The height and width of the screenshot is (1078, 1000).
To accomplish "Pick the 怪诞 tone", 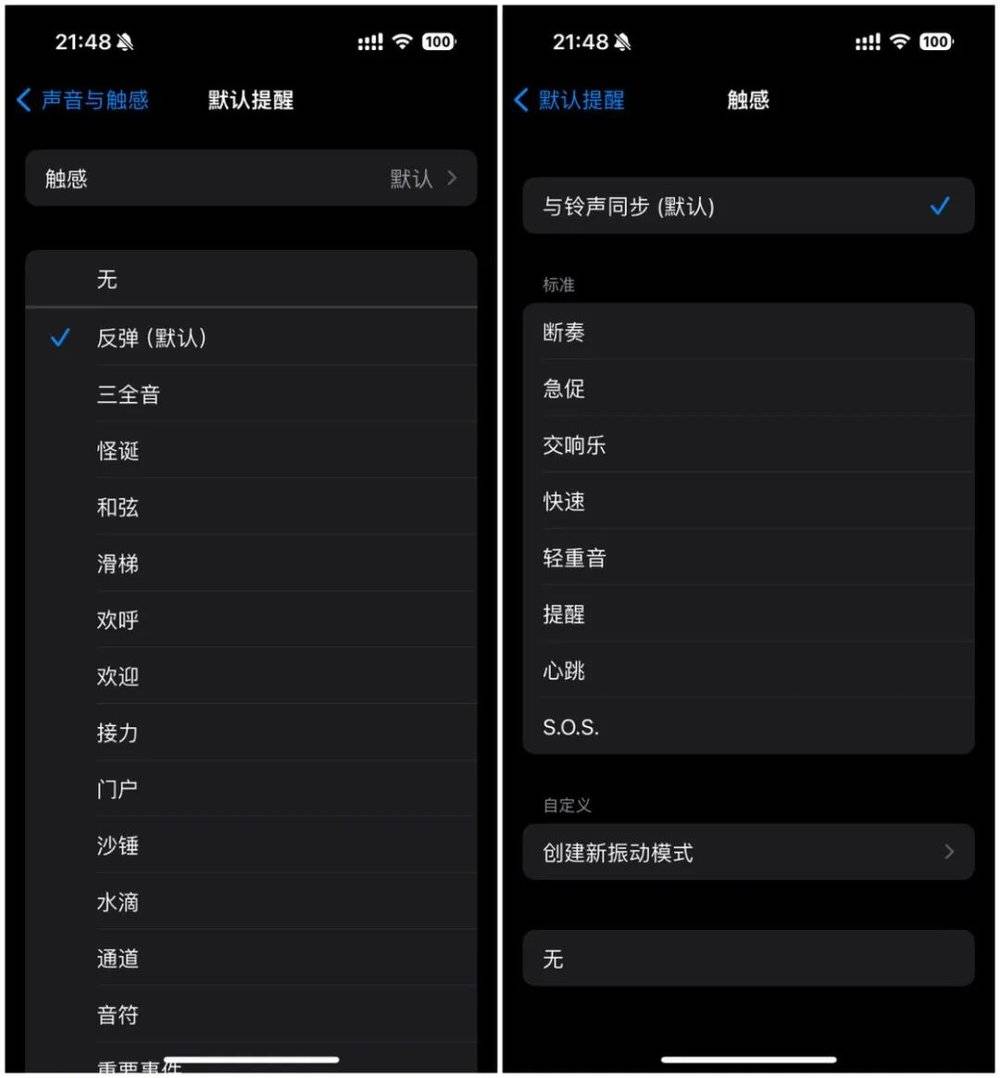I will tap(250, 451).
